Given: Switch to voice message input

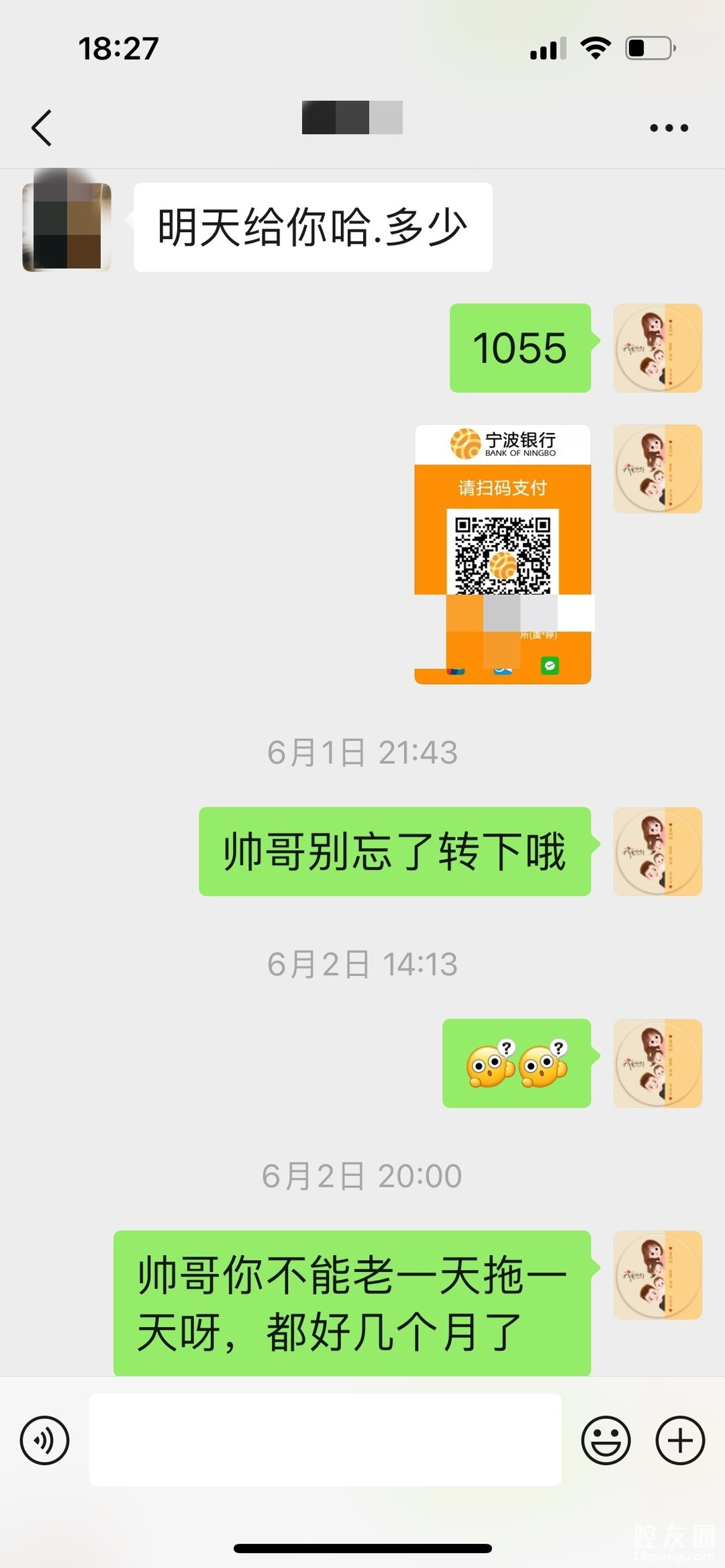Looking at the screenshot, I should click(45, 1440).
